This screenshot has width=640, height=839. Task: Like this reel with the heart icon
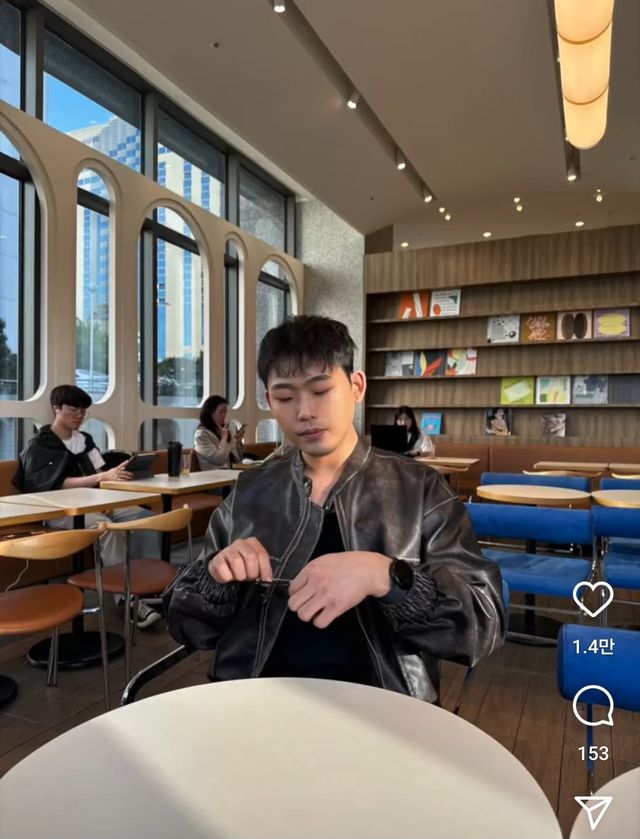593,599
